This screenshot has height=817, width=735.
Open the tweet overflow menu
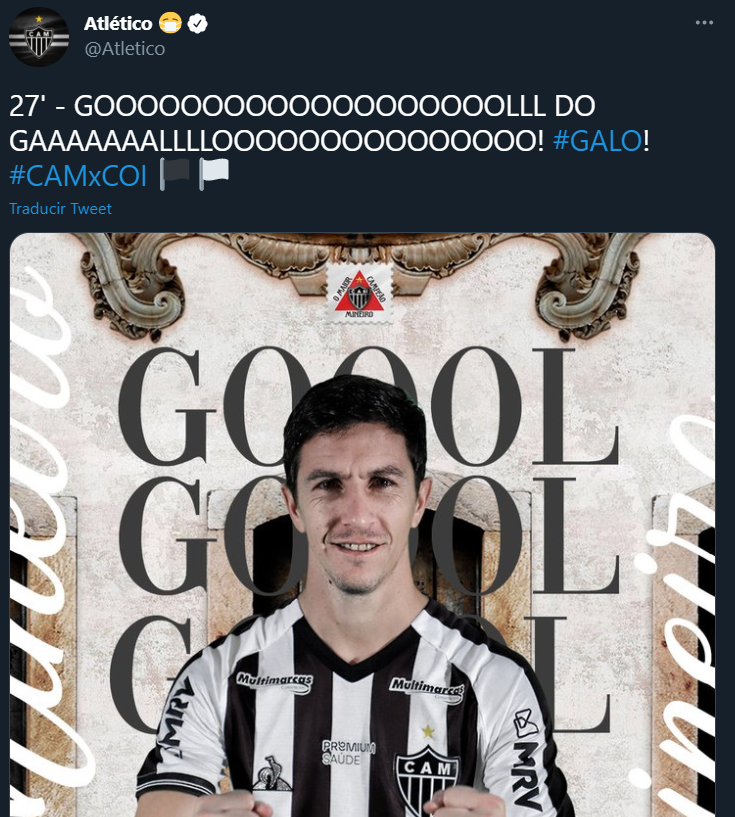[x=704, y=22]
